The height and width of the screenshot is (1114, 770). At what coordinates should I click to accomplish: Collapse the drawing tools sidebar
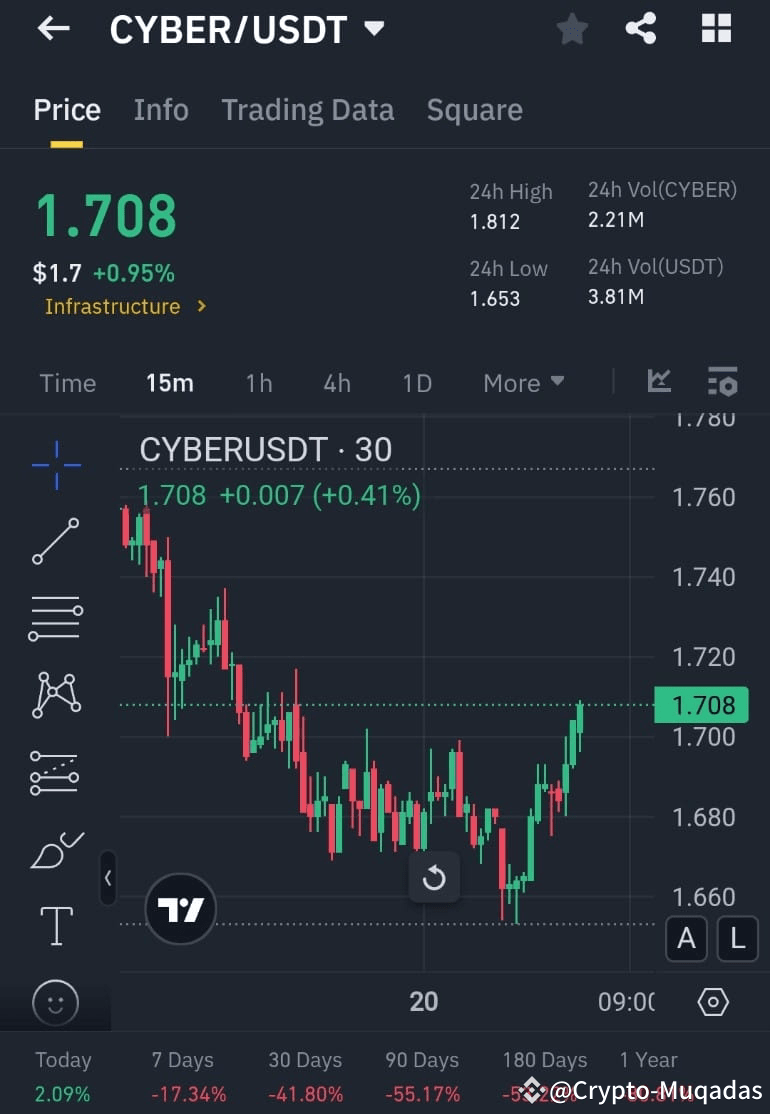[x=108, y=879]
